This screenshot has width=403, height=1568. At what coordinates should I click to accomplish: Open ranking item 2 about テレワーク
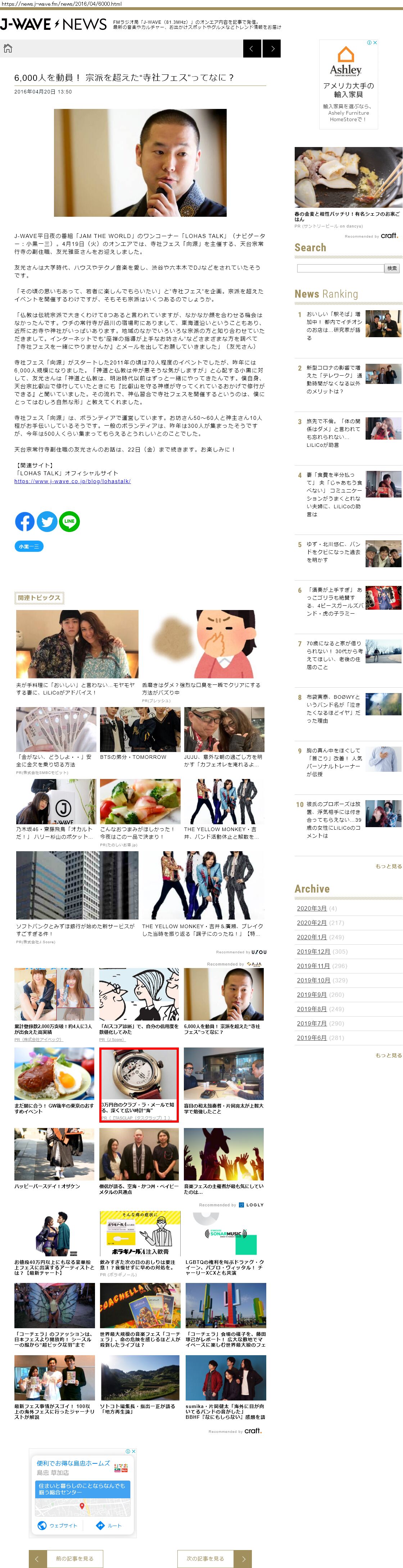(334, 379)
